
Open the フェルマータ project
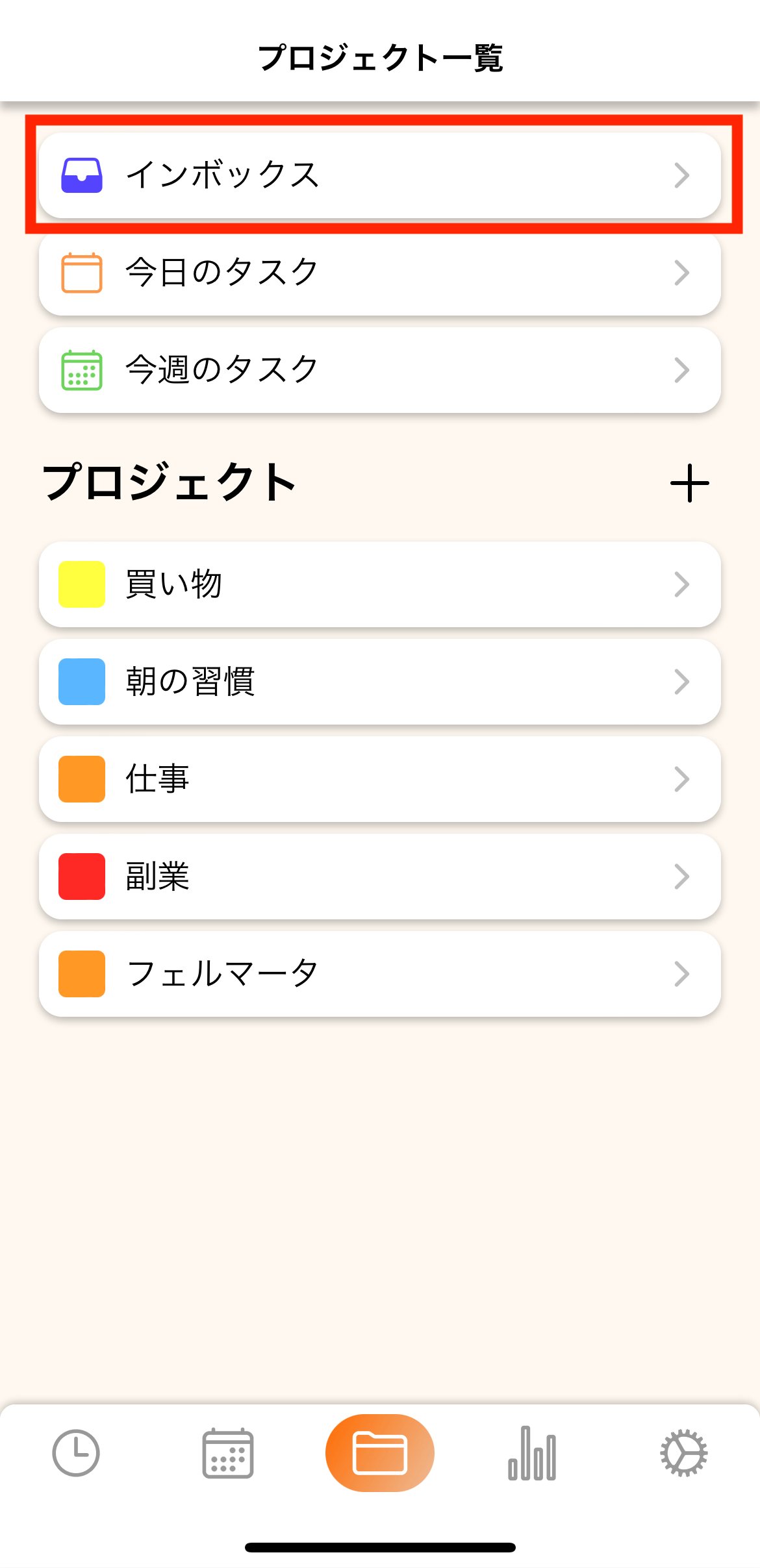pyautogui.click(x=380, y=974)
